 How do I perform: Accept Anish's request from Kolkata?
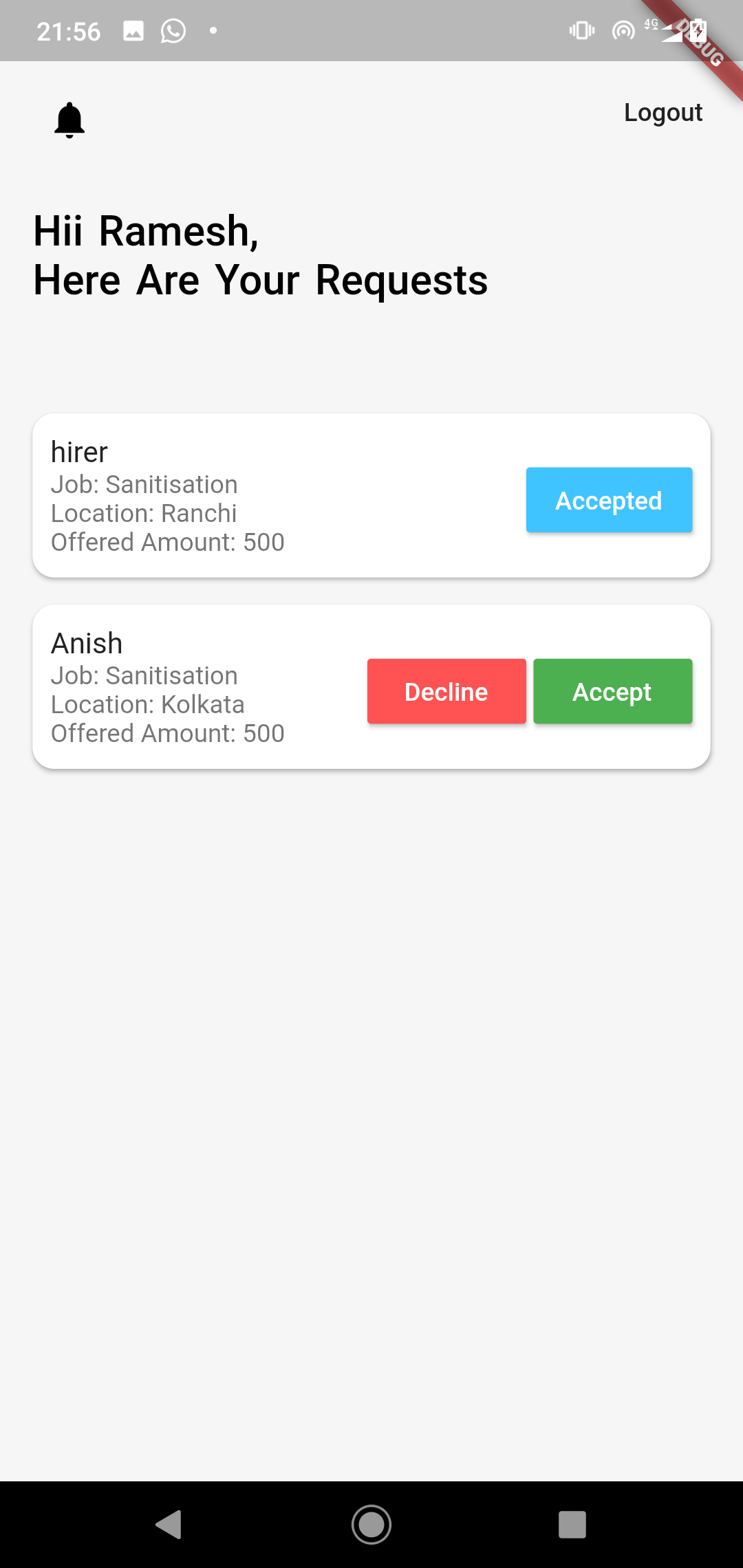click(x=612, y=691)
